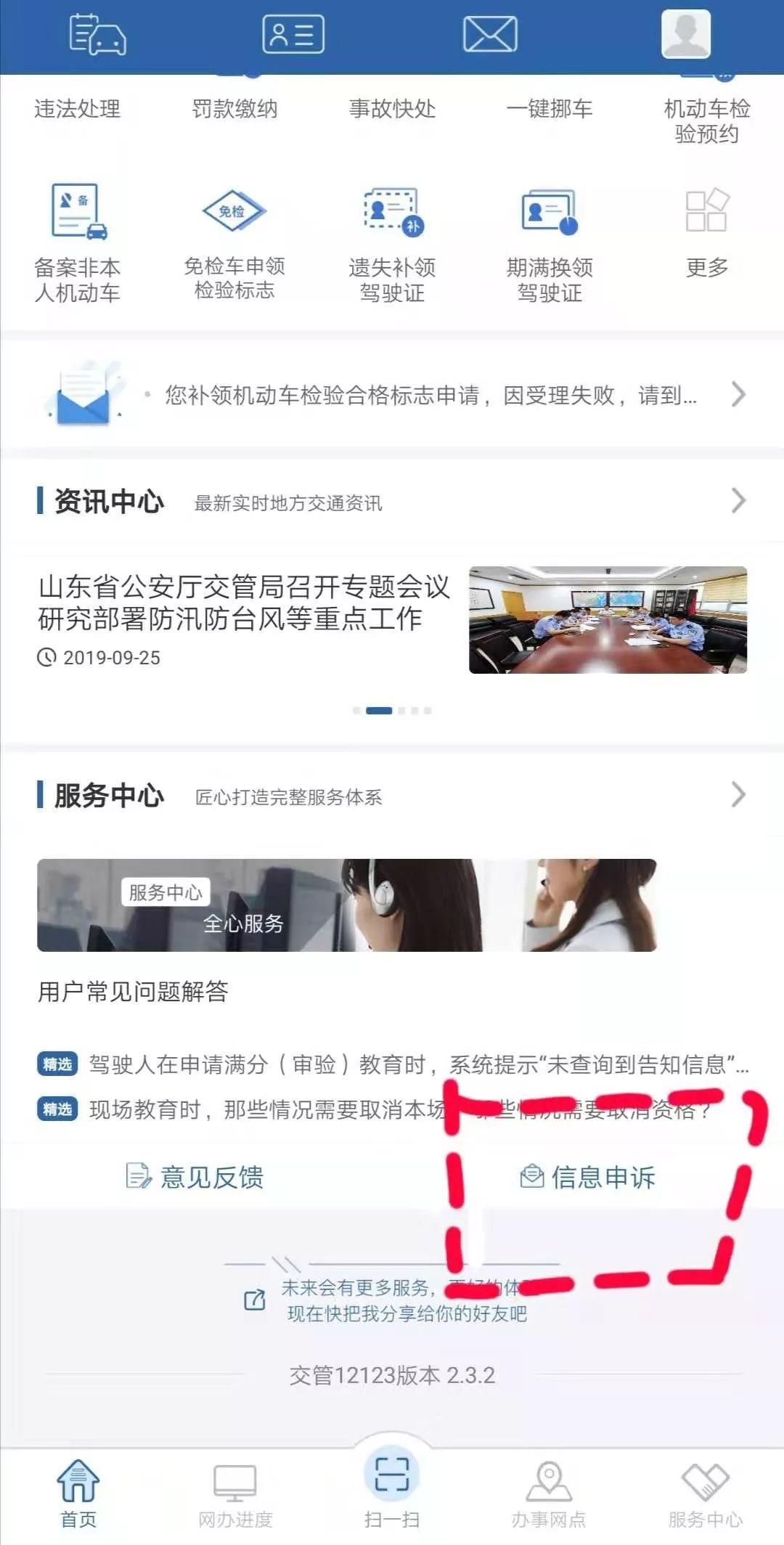The height and width of the screenshot is (1545, 784).
Task: Expand 资讯中心 section arrow
Action: (x=738, y=501)
